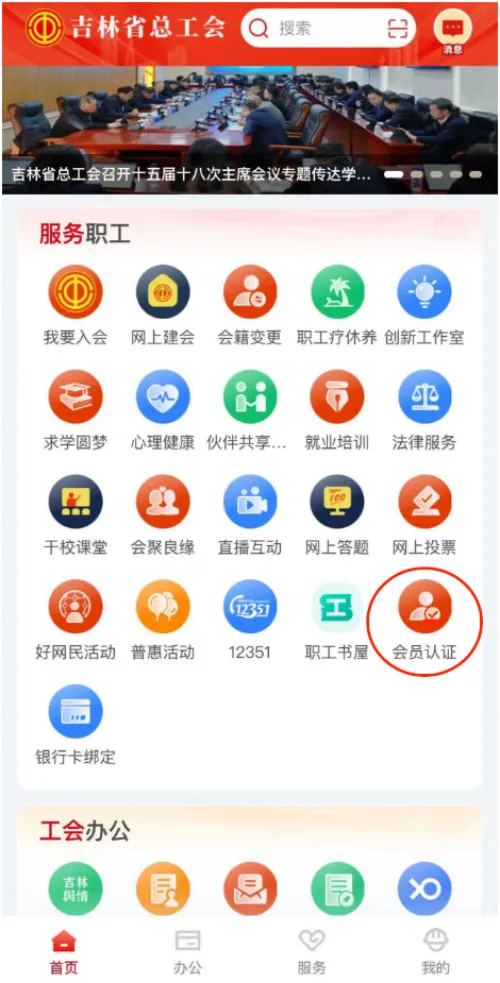This screenshot has height=983, width=500.
Task: Call the 12351 hotline service
Action: click(x=250, y=620)
